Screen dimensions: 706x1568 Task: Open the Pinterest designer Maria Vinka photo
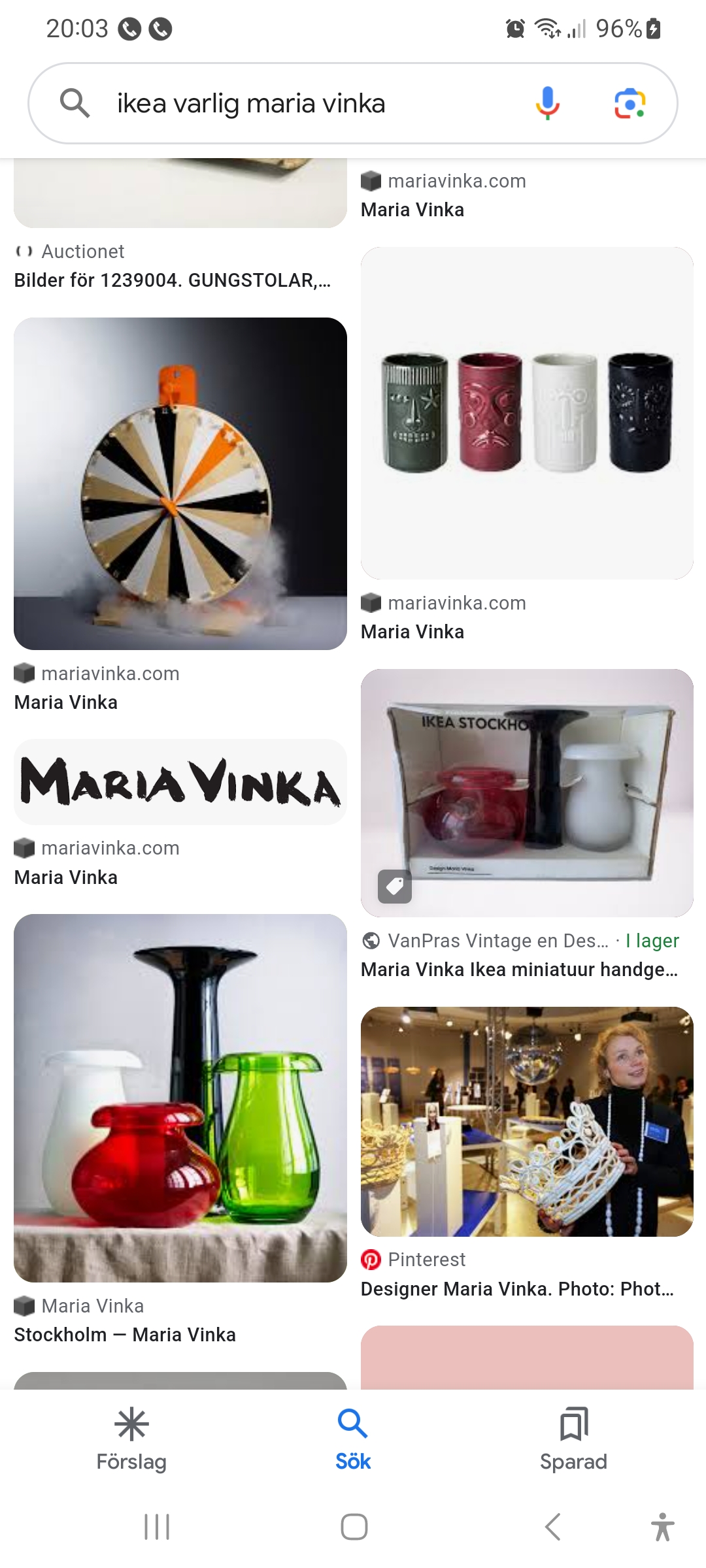[527, 1121]
